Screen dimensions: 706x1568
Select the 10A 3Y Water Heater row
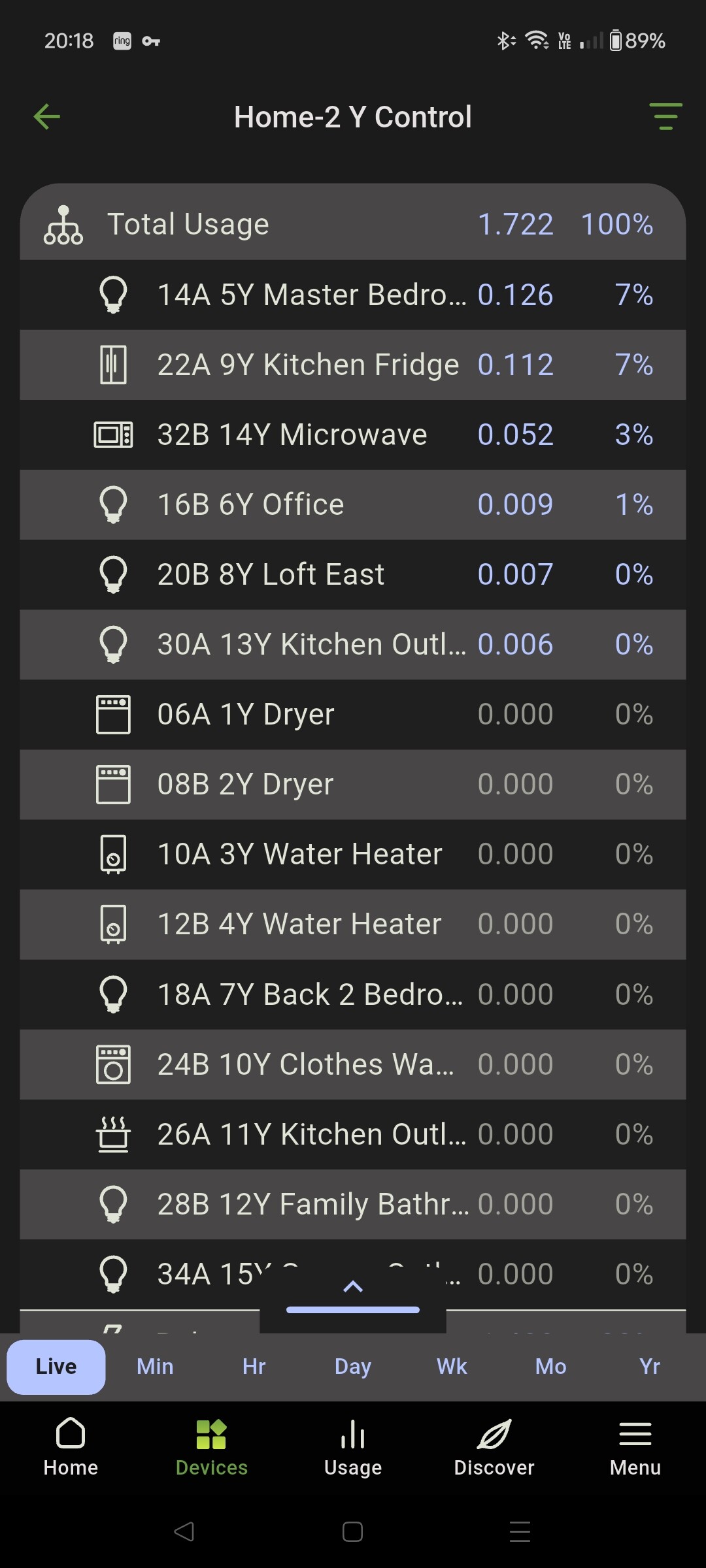coord(353,854)
